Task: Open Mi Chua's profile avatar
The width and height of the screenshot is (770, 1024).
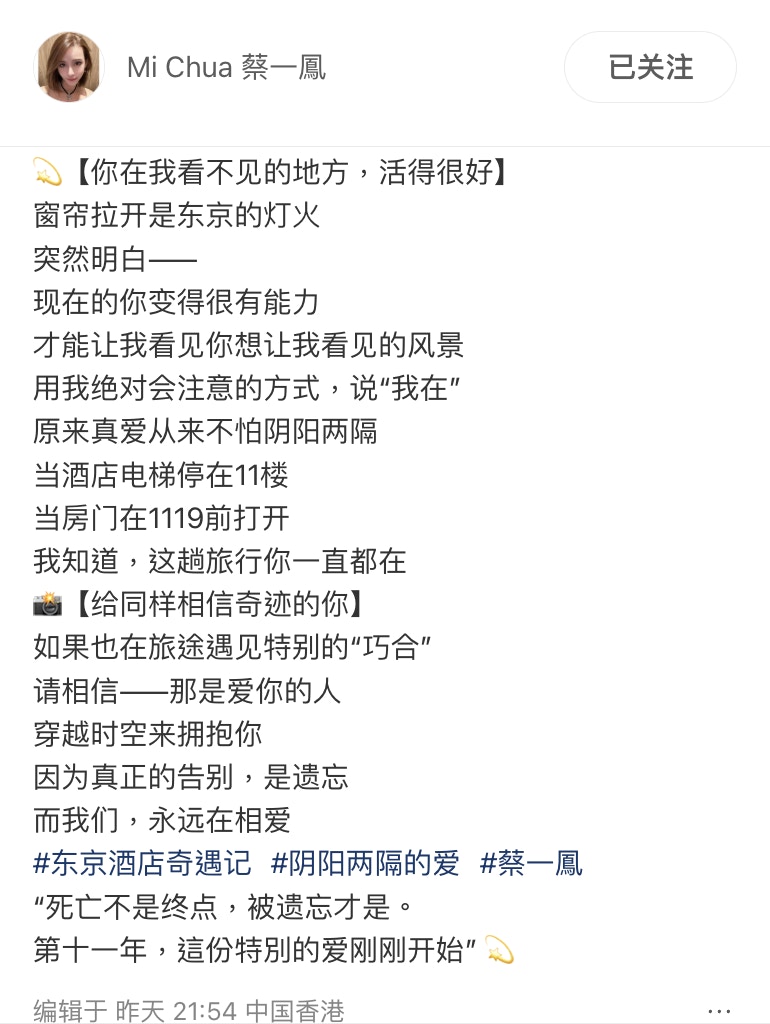Action: (70, 67)
